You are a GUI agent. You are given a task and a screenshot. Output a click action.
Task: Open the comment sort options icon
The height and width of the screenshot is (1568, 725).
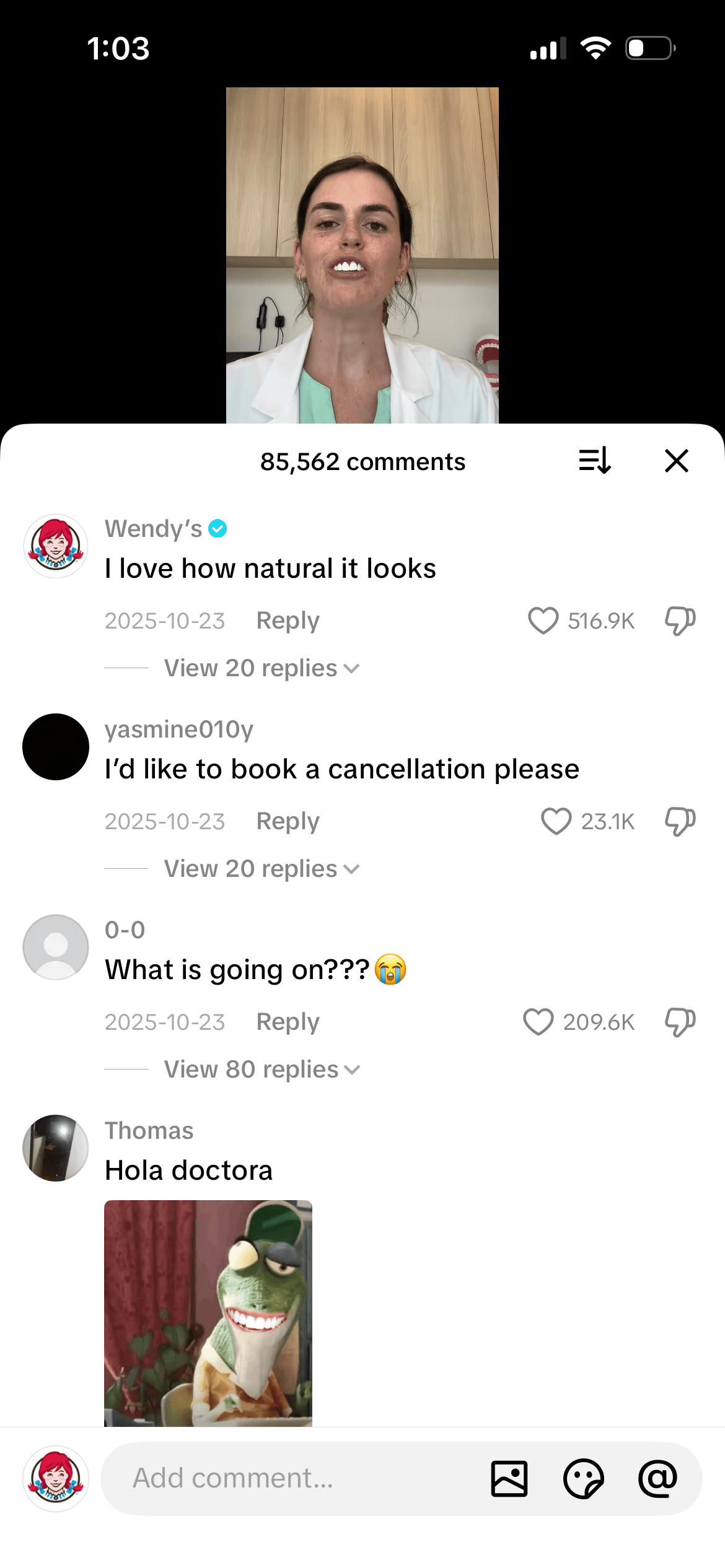pyautogui.click(x=595, y=461)
